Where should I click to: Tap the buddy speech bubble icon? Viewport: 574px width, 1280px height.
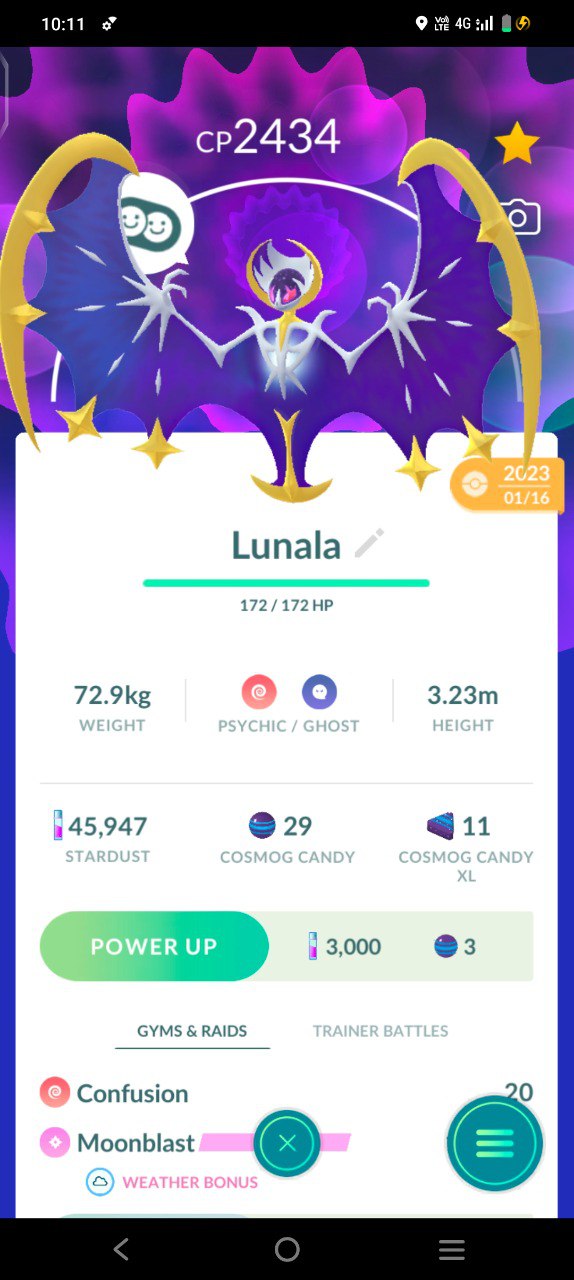tap(150, 222)
